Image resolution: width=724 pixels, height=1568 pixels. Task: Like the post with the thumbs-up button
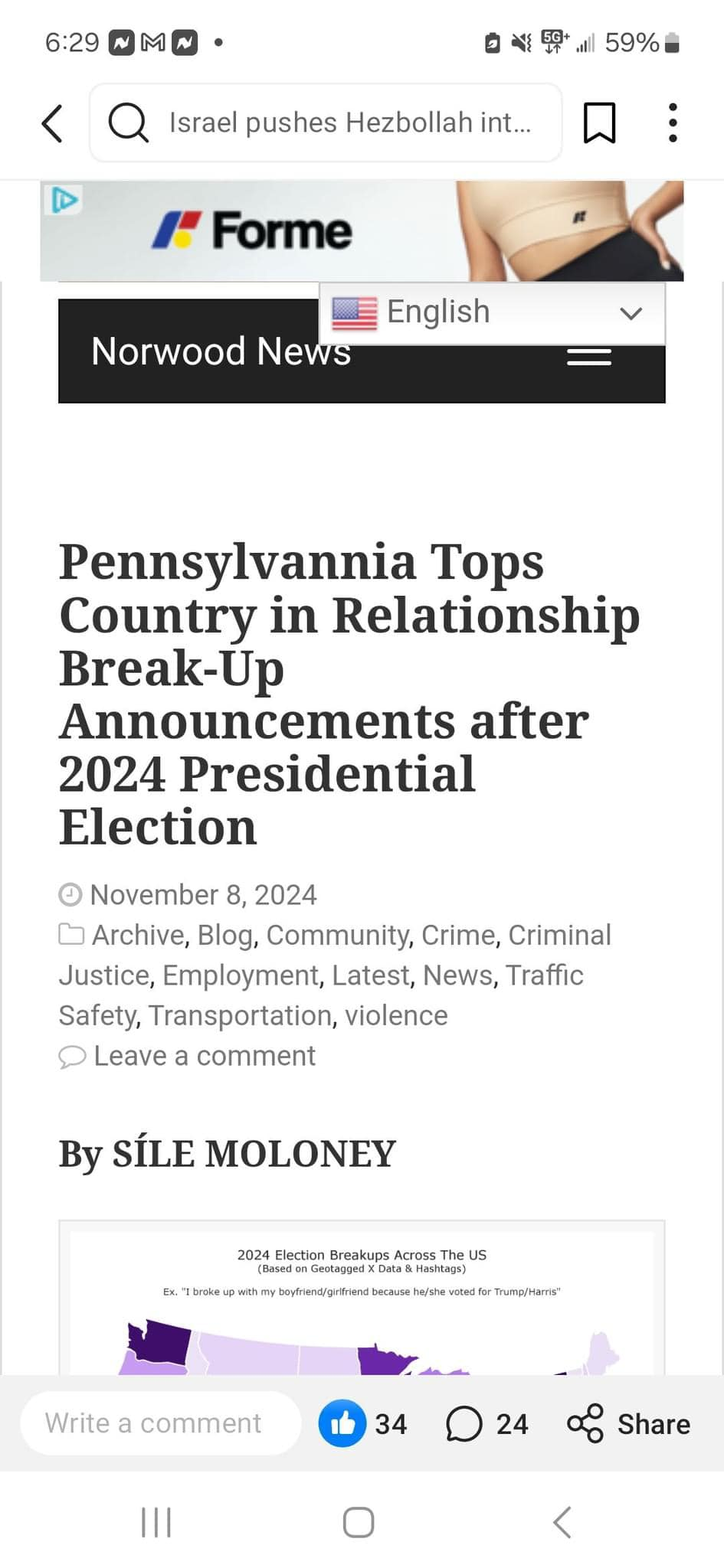coord(342,1423)
